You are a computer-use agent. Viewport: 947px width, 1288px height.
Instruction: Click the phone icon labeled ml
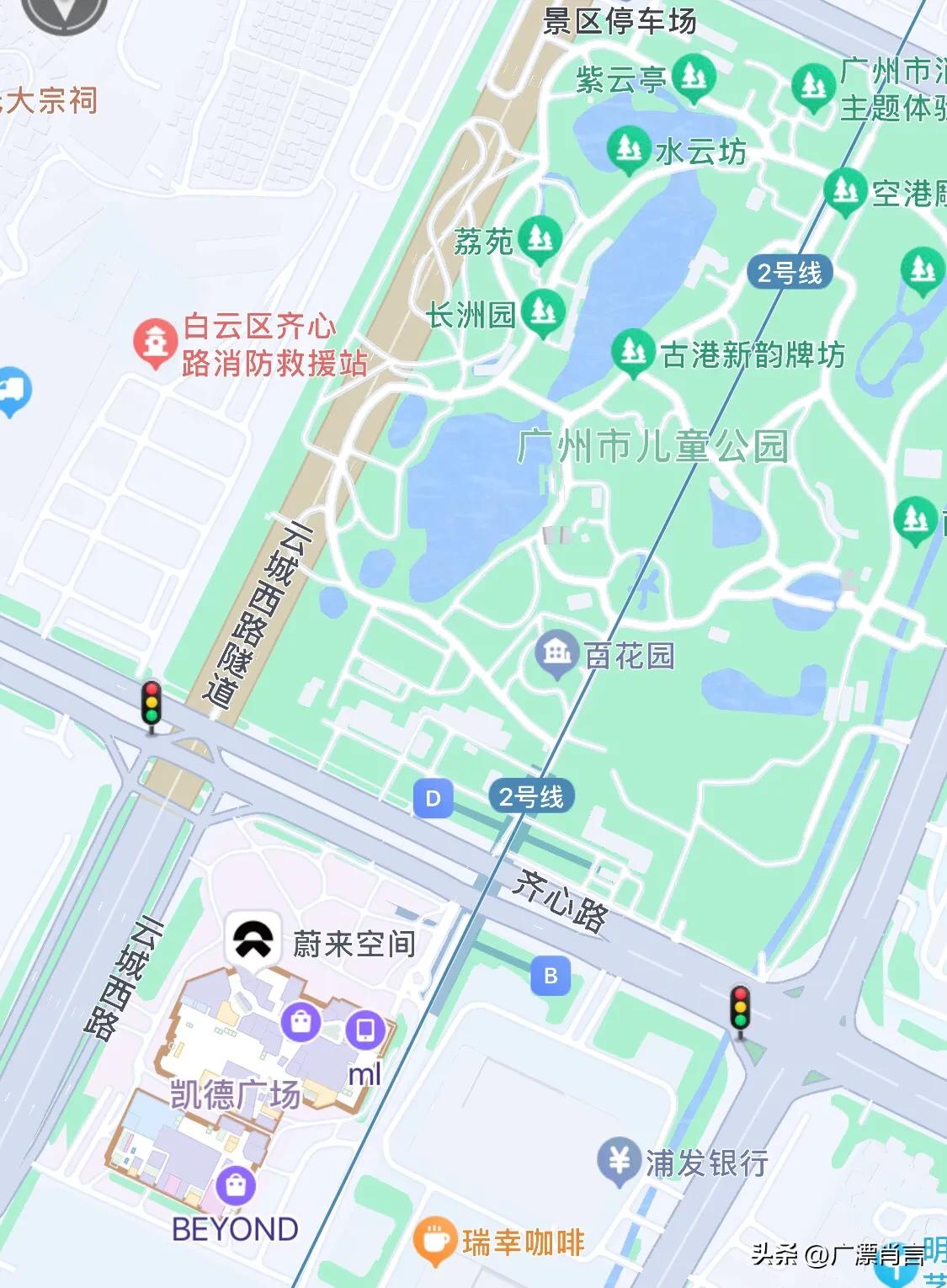364,1030
